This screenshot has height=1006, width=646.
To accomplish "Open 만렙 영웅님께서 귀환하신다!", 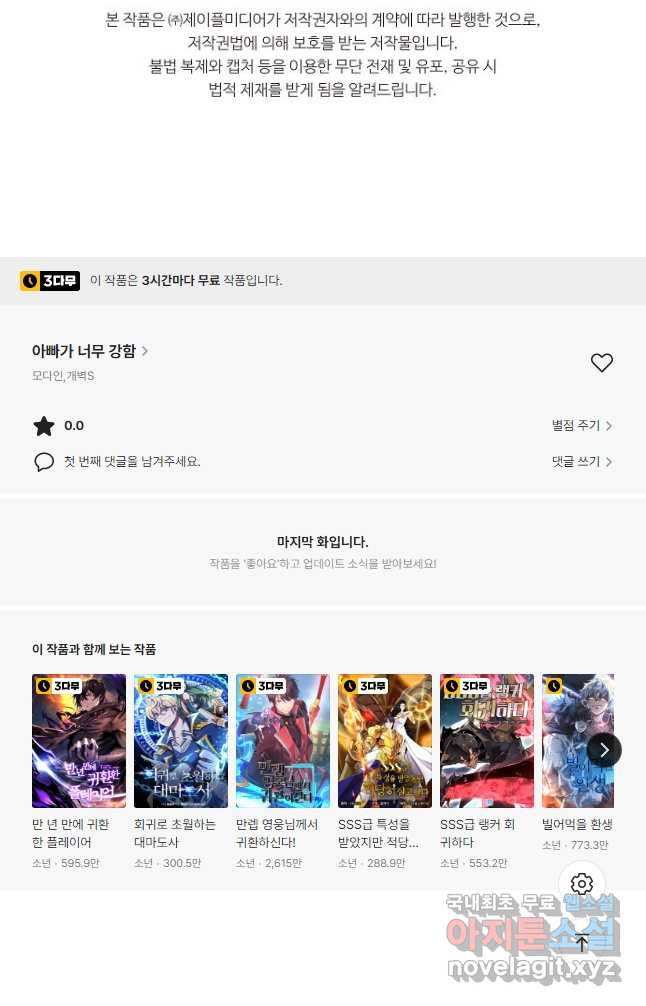I will coord(283,740).
